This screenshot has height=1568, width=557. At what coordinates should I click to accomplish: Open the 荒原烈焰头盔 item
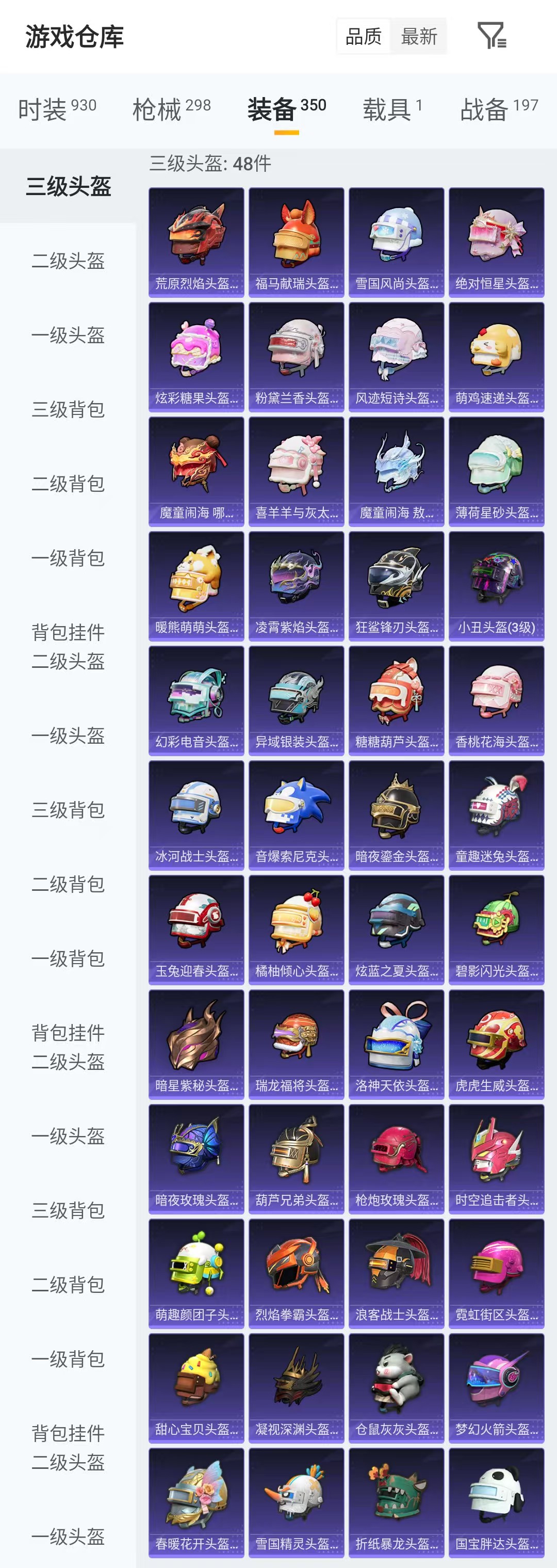point(196,242)
